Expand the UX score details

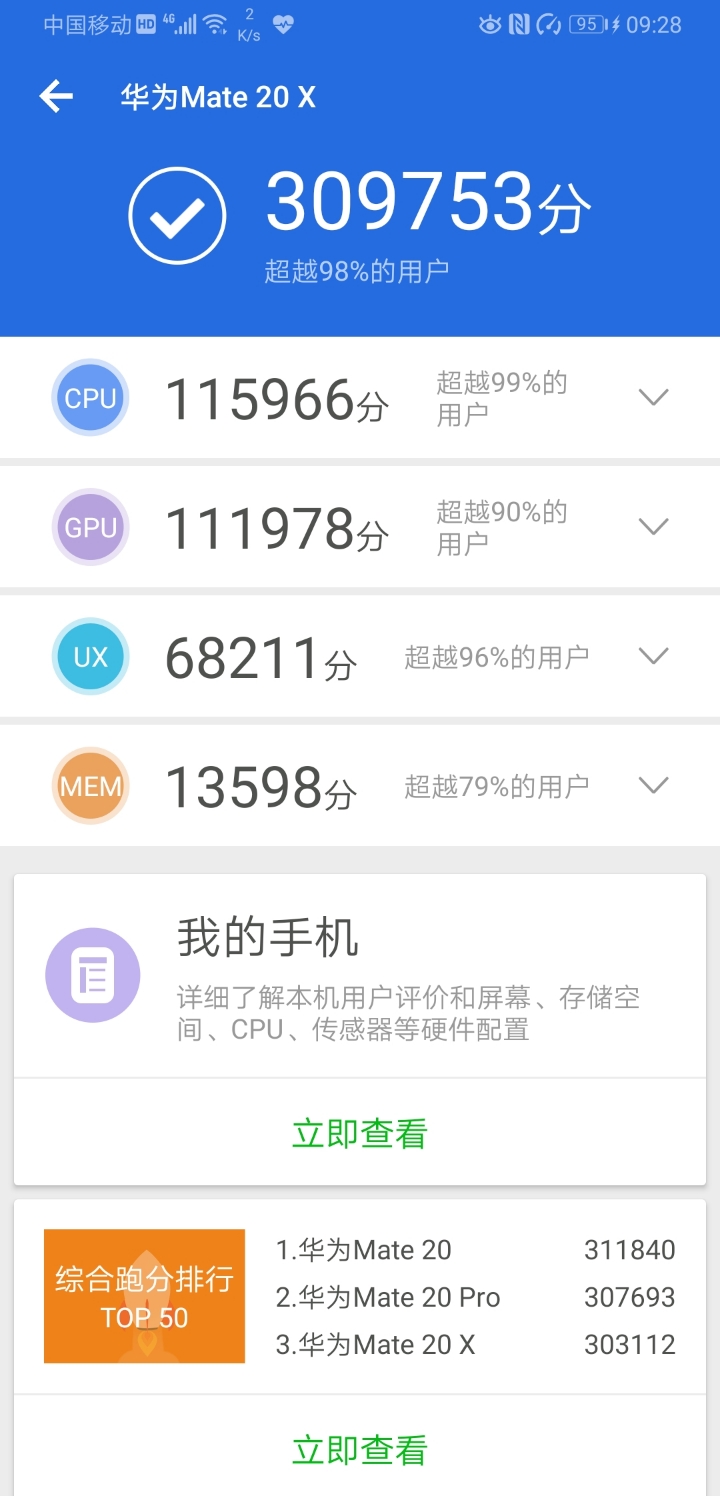(x=654, y=656)
